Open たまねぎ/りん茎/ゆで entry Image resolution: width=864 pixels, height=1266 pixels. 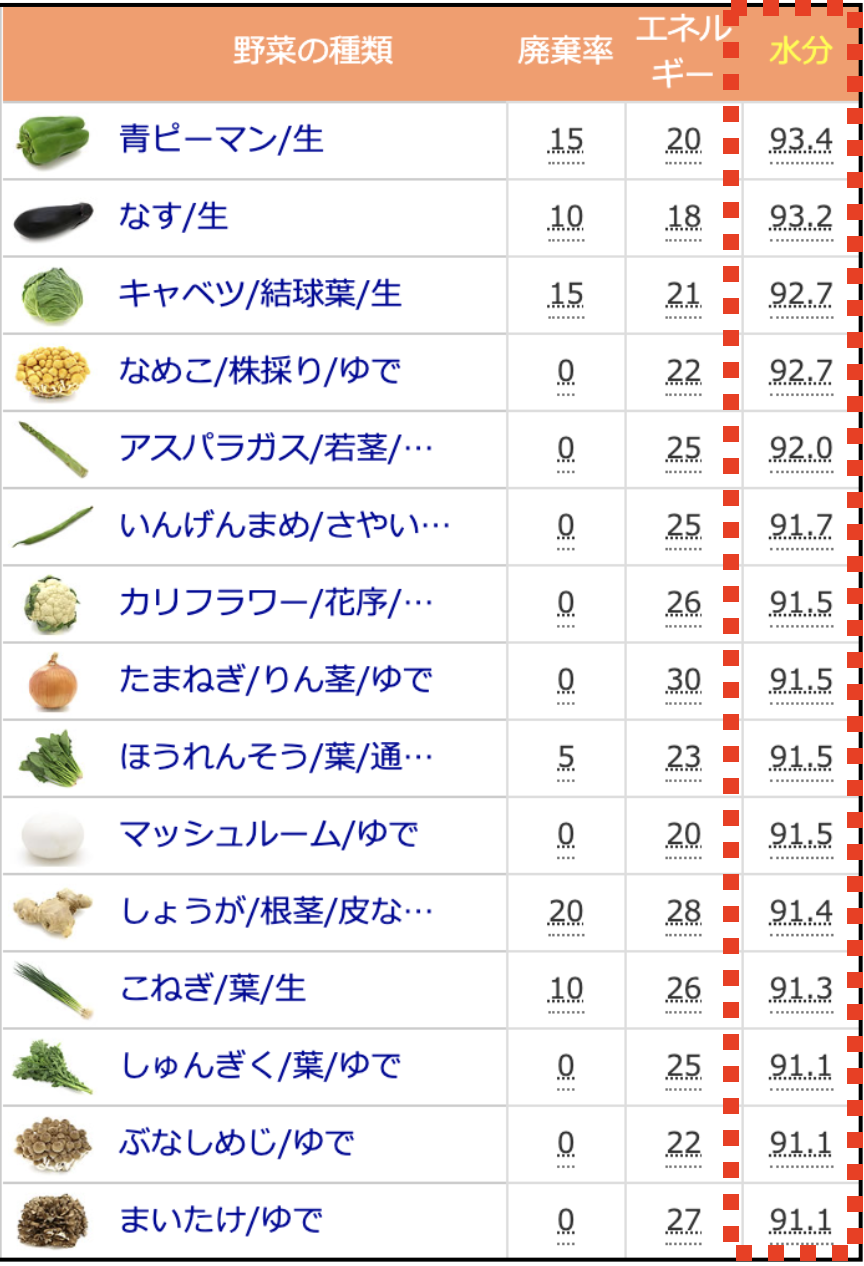point(276,680)
